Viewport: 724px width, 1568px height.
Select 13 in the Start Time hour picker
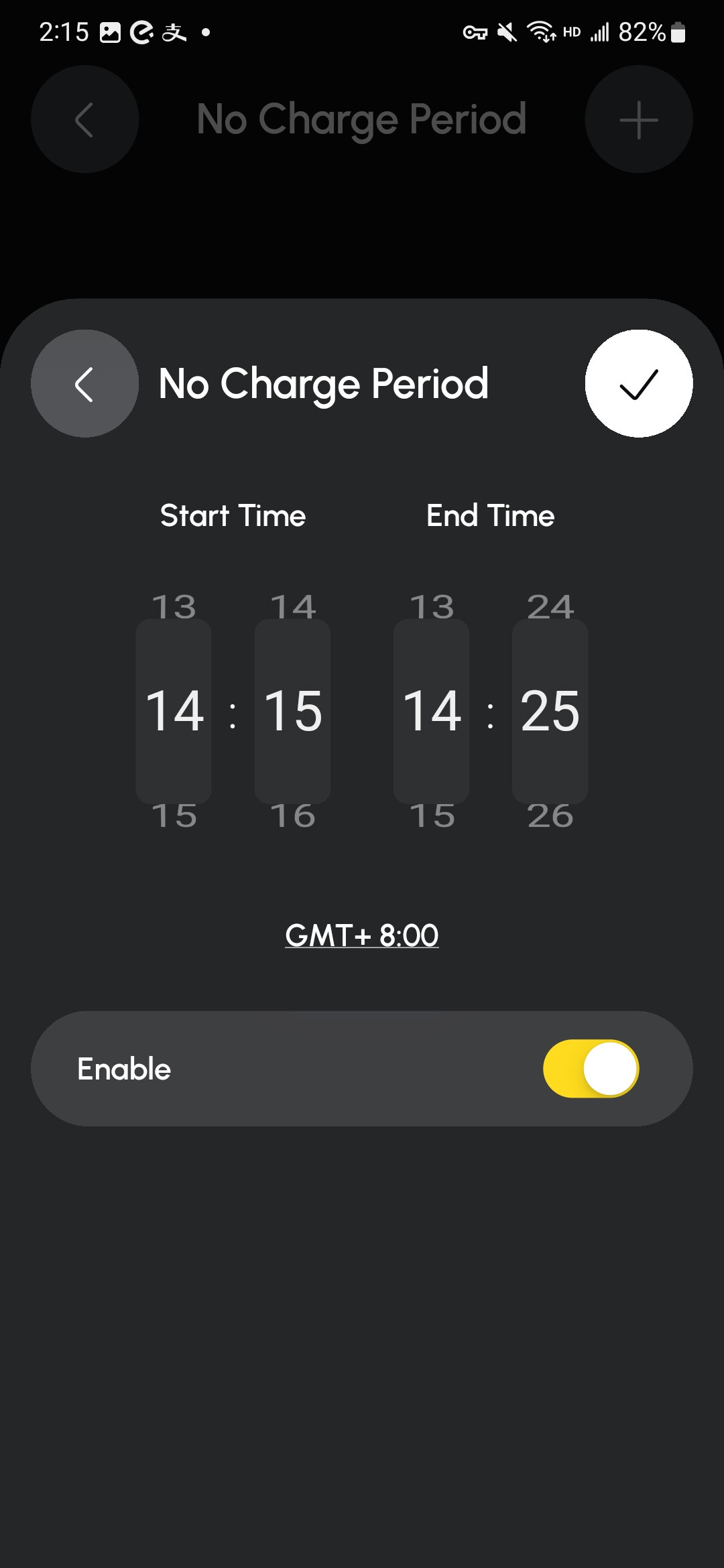[x=174, y=606]
